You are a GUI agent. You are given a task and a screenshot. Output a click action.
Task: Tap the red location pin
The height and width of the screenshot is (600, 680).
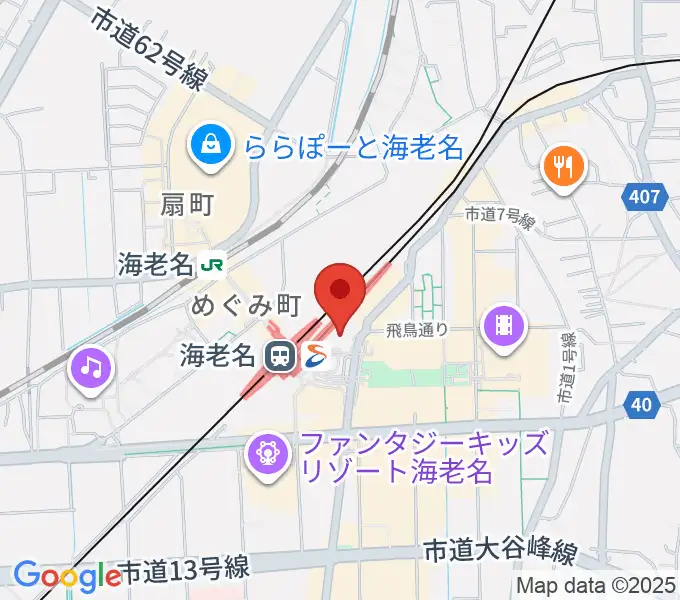(x=339, y=292)
